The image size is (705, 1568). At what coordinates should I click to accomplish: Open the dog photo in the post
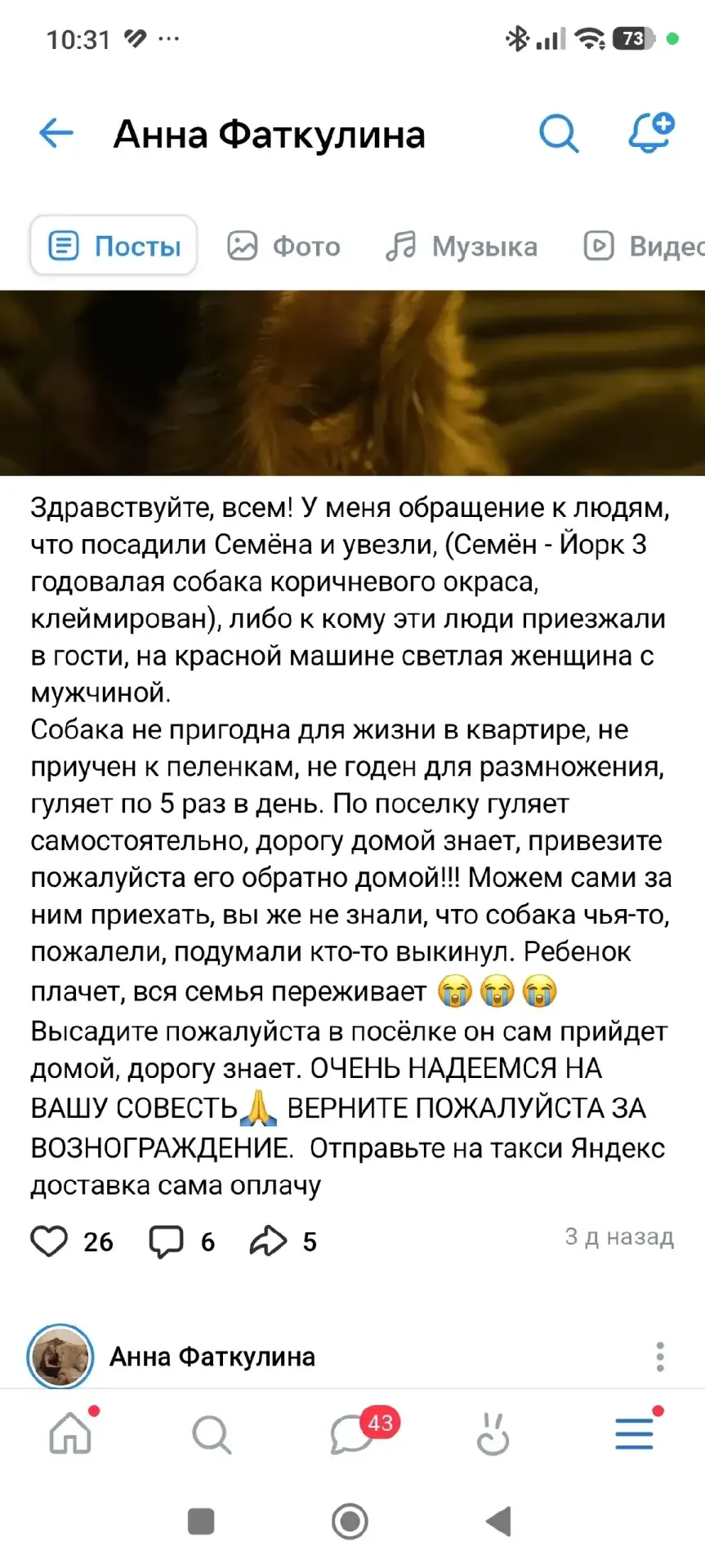coord(352,382)
